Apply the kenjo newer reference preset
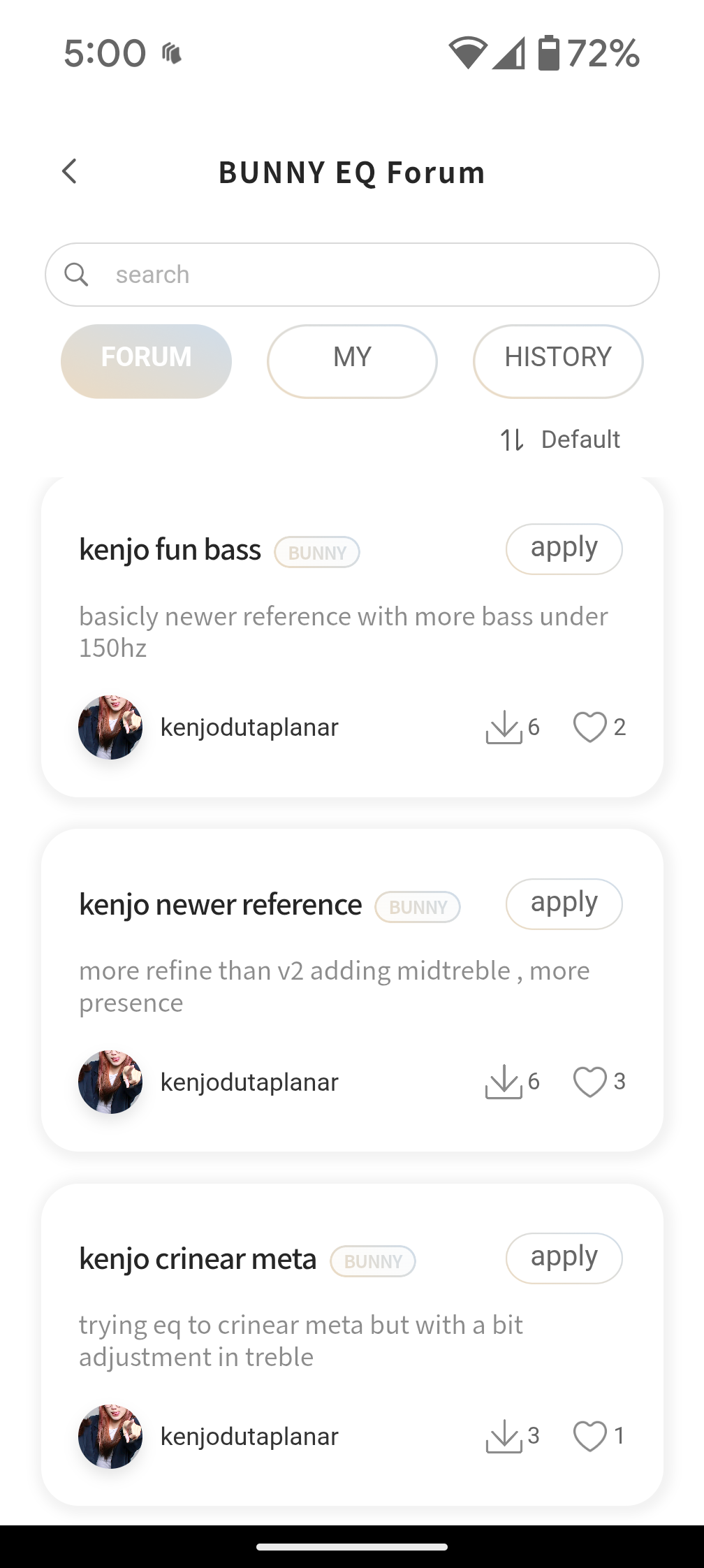The image size is (704, 1568). click(x=564, y=903)
